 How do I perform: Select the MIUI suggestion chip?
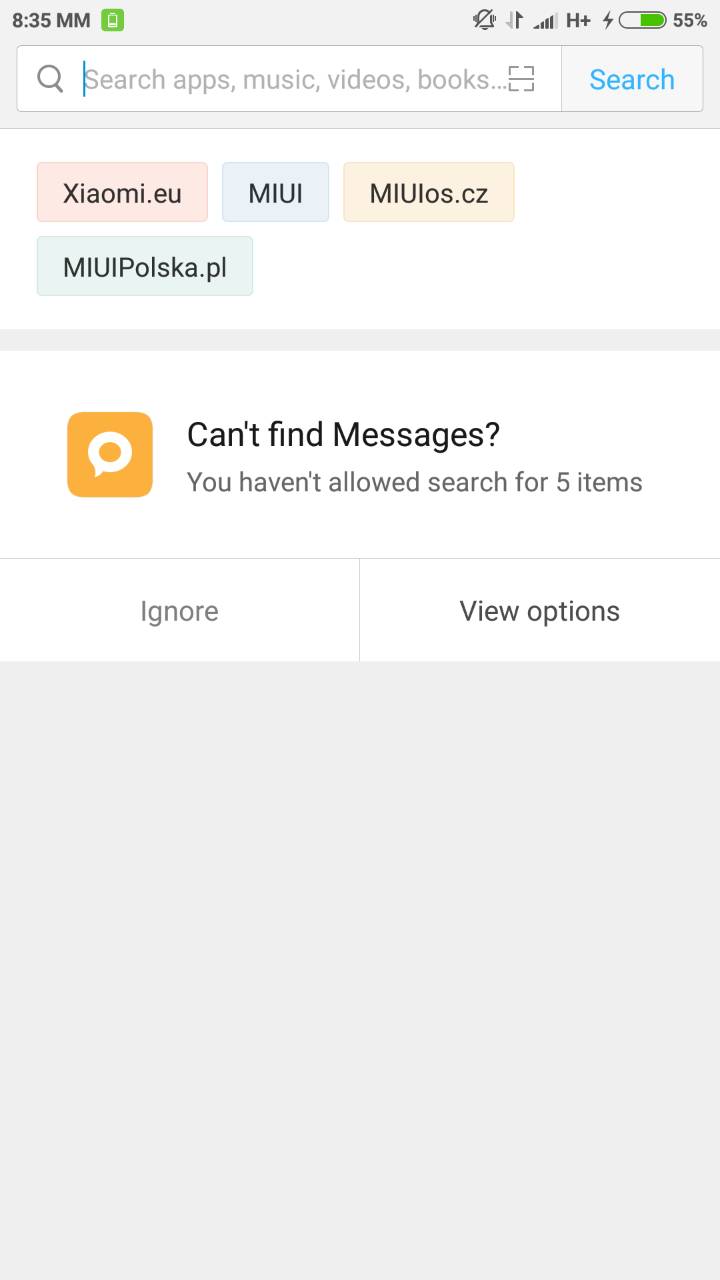(x=275, y=192)
